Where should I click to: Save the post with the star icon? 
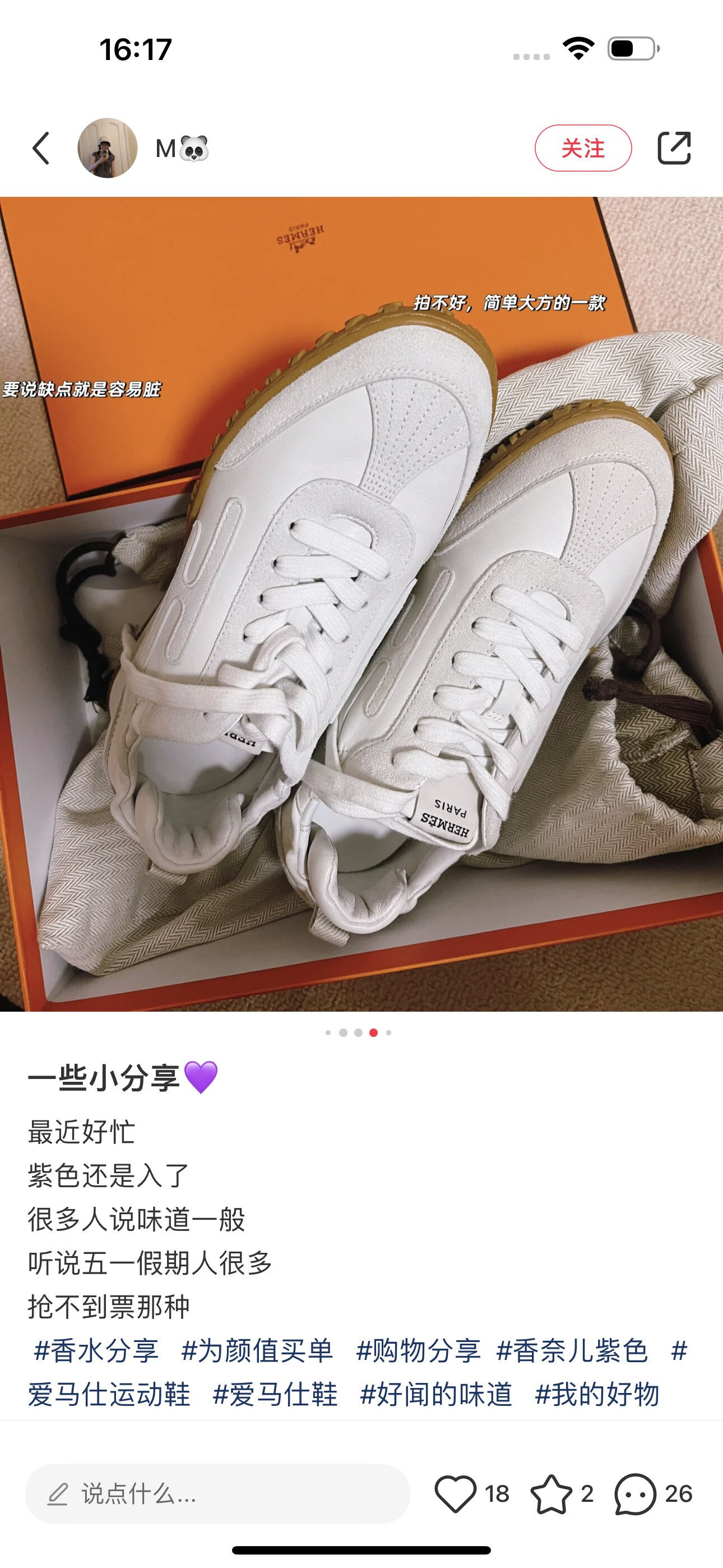[551, 1494]
